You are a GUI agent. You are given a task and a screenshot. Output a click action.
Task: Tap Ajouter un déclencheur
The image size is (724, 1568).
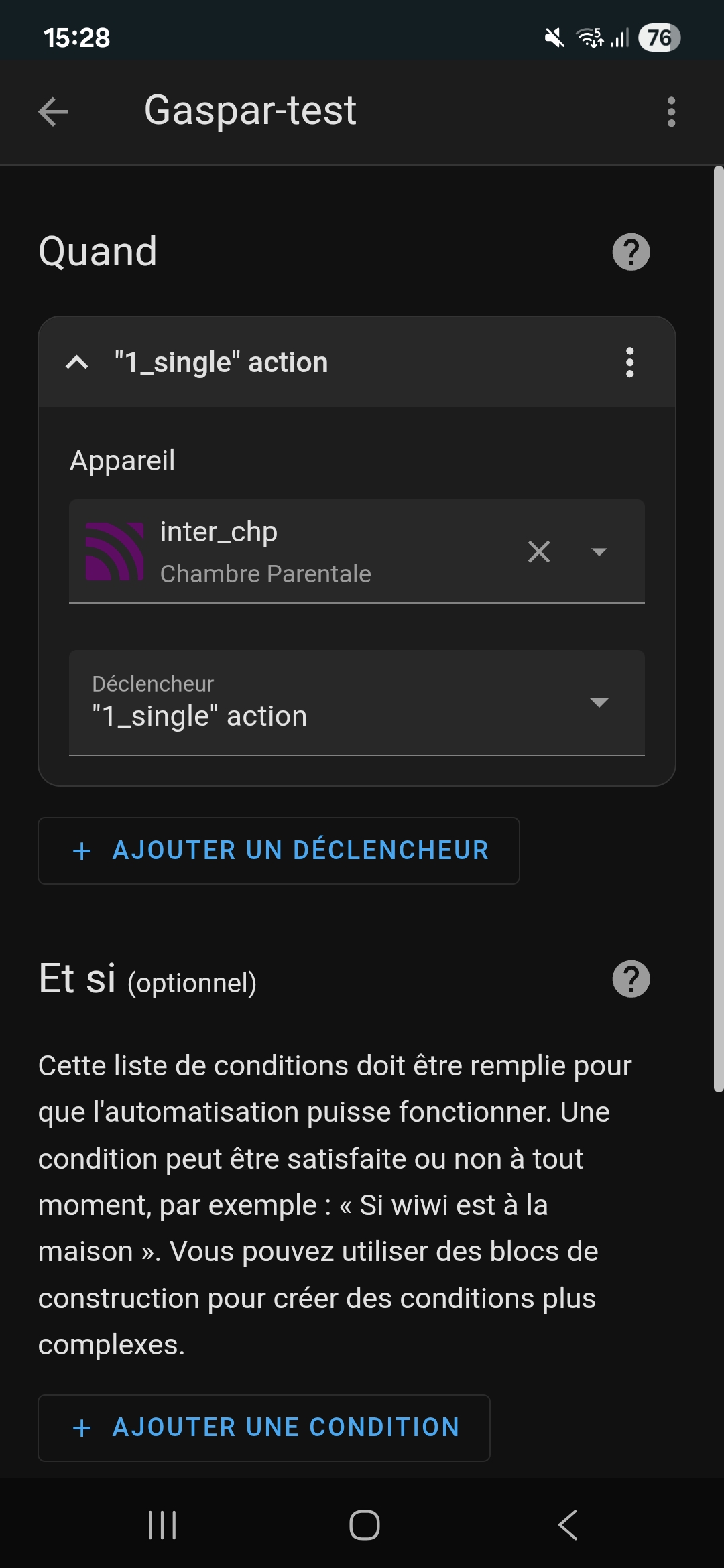tap(279, 850)
